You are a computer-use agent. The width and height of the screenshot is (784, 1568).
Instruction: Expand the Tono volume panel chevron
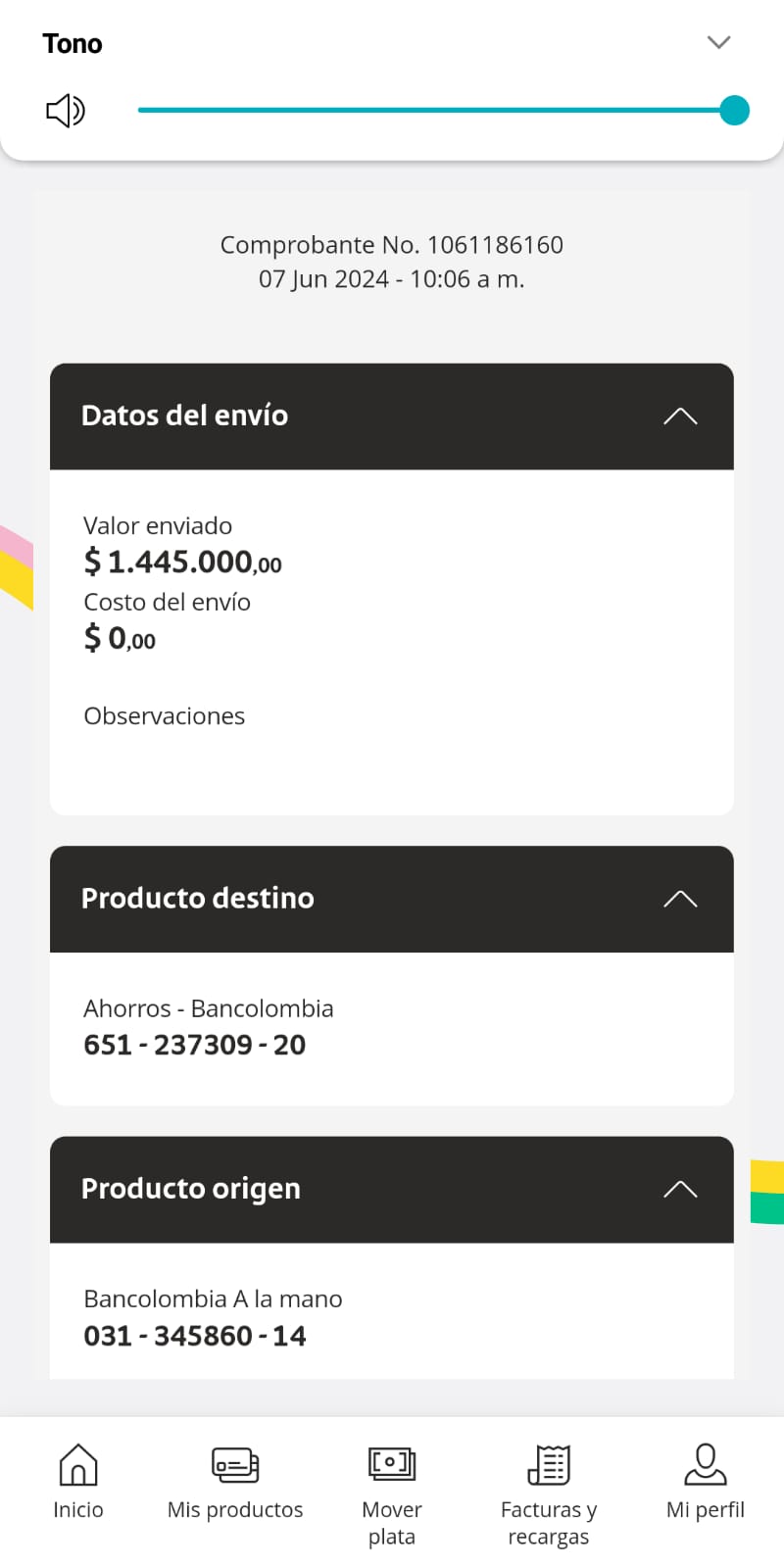[718, 42]
